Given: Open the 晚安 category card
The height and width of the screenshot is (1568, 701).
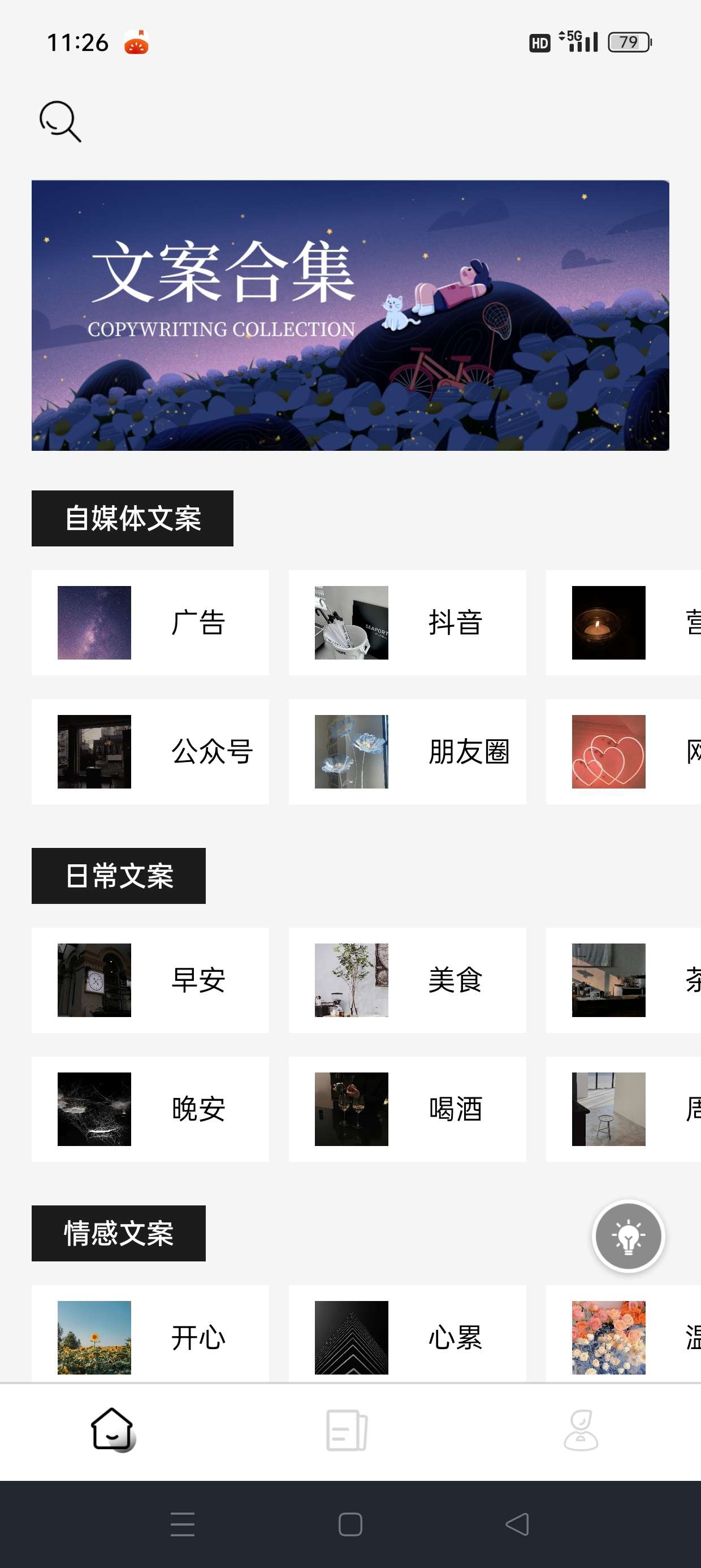Looking at the screenshot, I should [x=150, y=1109].
